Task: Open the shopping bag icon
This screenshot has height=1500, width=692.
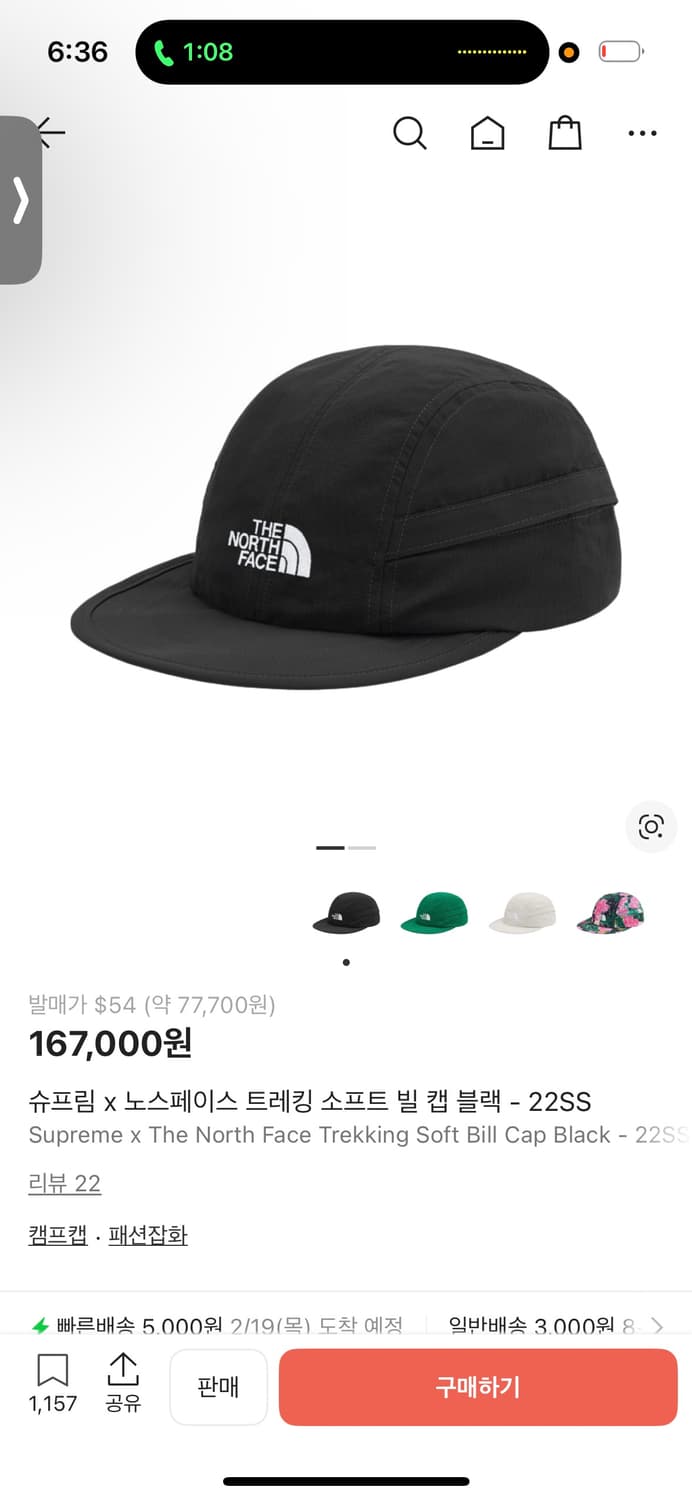Action: (565, 133)
